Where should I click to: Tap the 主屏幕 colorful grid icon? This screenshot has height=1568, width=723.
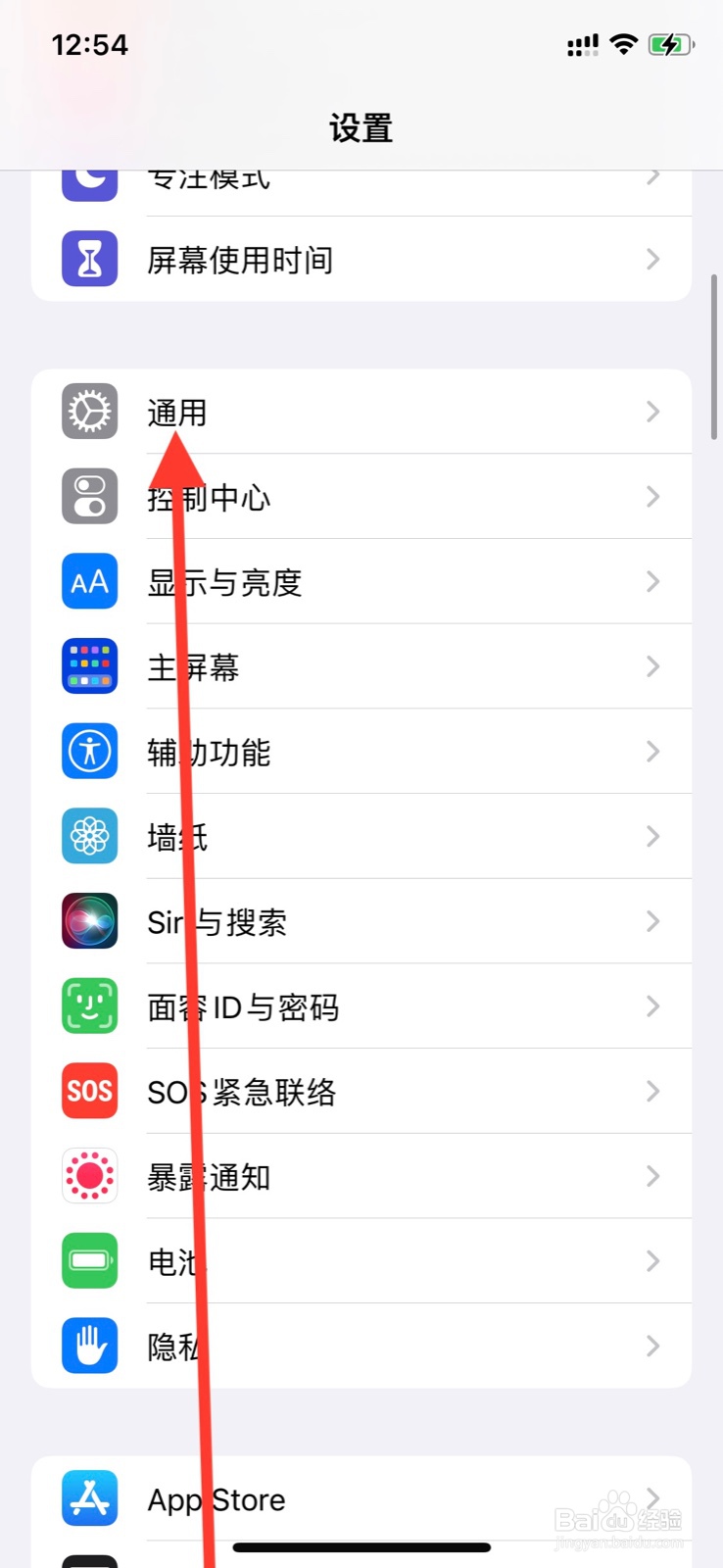(x=89, y=666)
